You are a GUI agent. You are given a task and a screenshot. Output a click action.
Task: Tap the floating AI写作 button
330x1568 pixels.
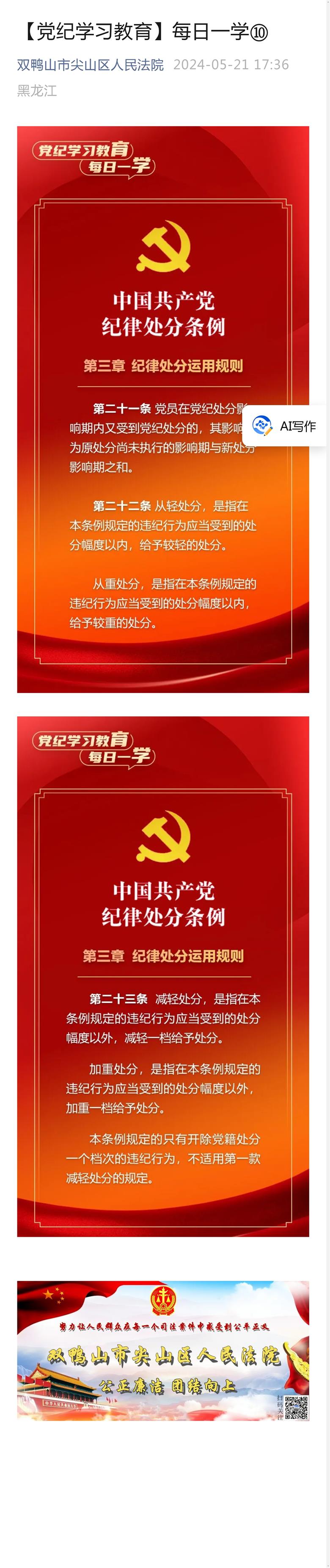click(x=285, y=426)
